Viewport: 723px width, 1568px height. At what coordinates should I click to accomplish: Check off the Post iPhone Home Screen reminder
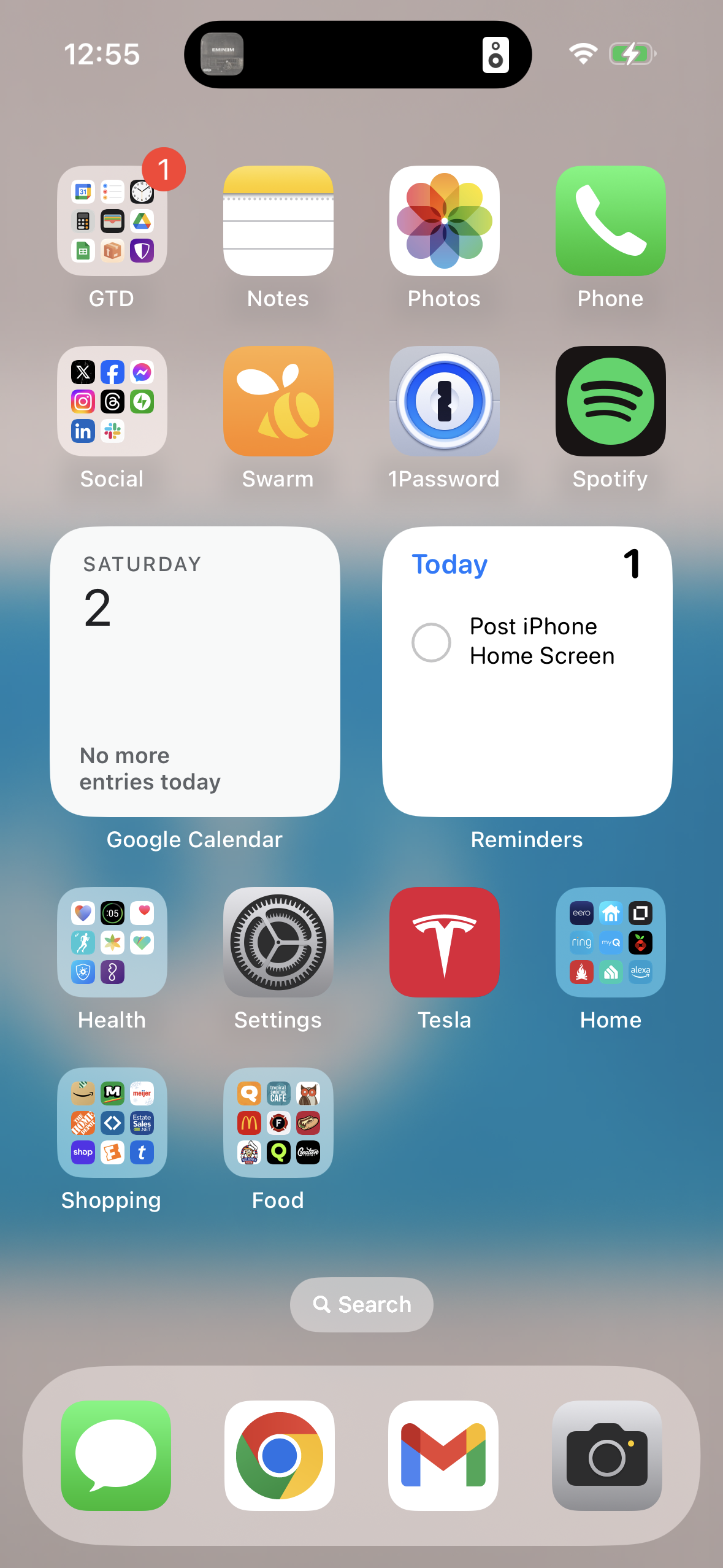point(432,642)
